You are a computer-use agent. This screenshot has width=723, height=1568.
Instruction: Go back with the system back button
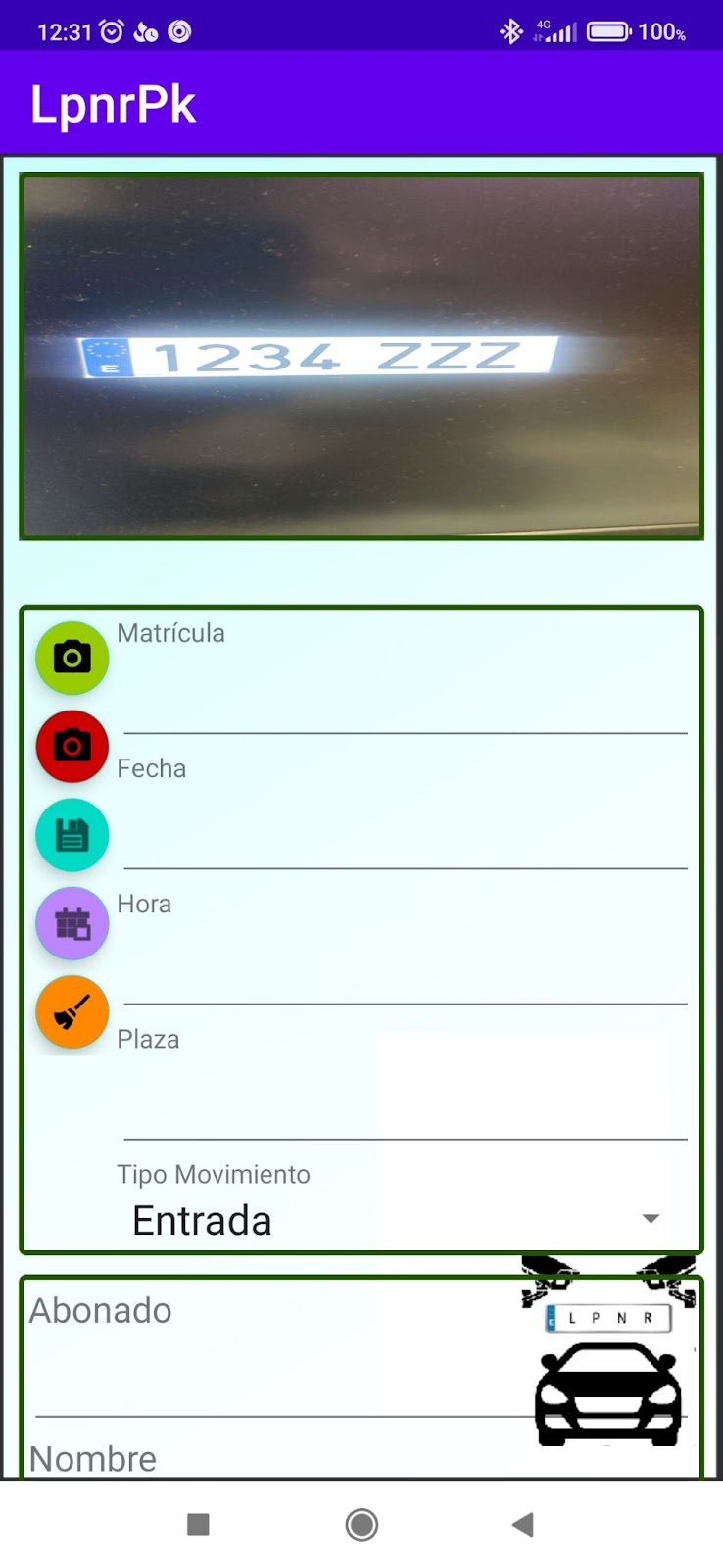(522, 1524)
